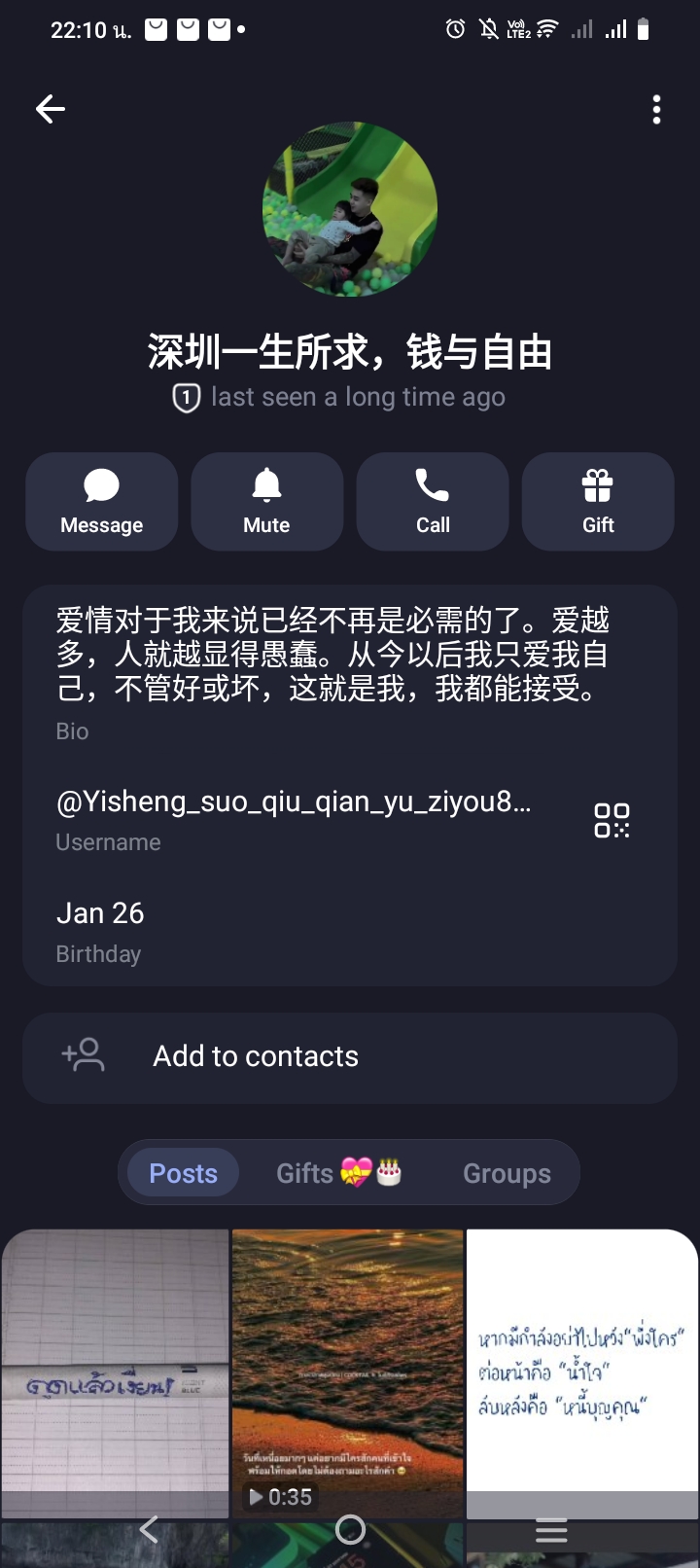The width and height of the screenshot is (700, 1568).
Task: Open recent apps from navigation bar
Action: (551, 1530)
